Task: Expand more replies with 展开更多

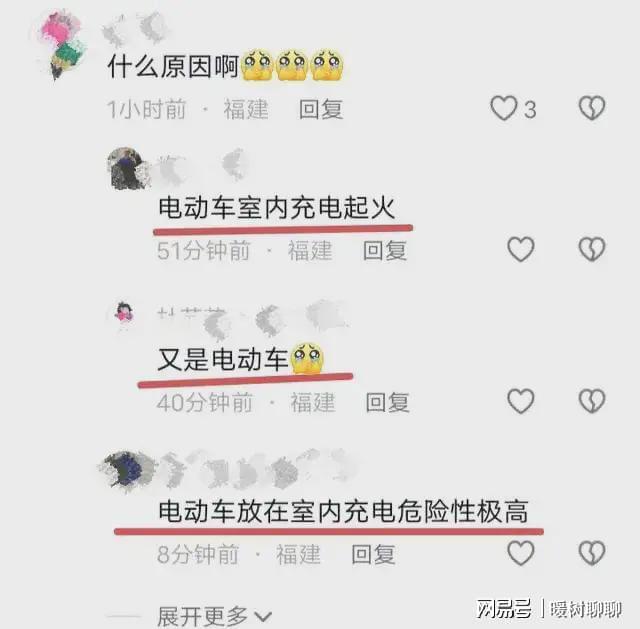Action: coord(214,614)
